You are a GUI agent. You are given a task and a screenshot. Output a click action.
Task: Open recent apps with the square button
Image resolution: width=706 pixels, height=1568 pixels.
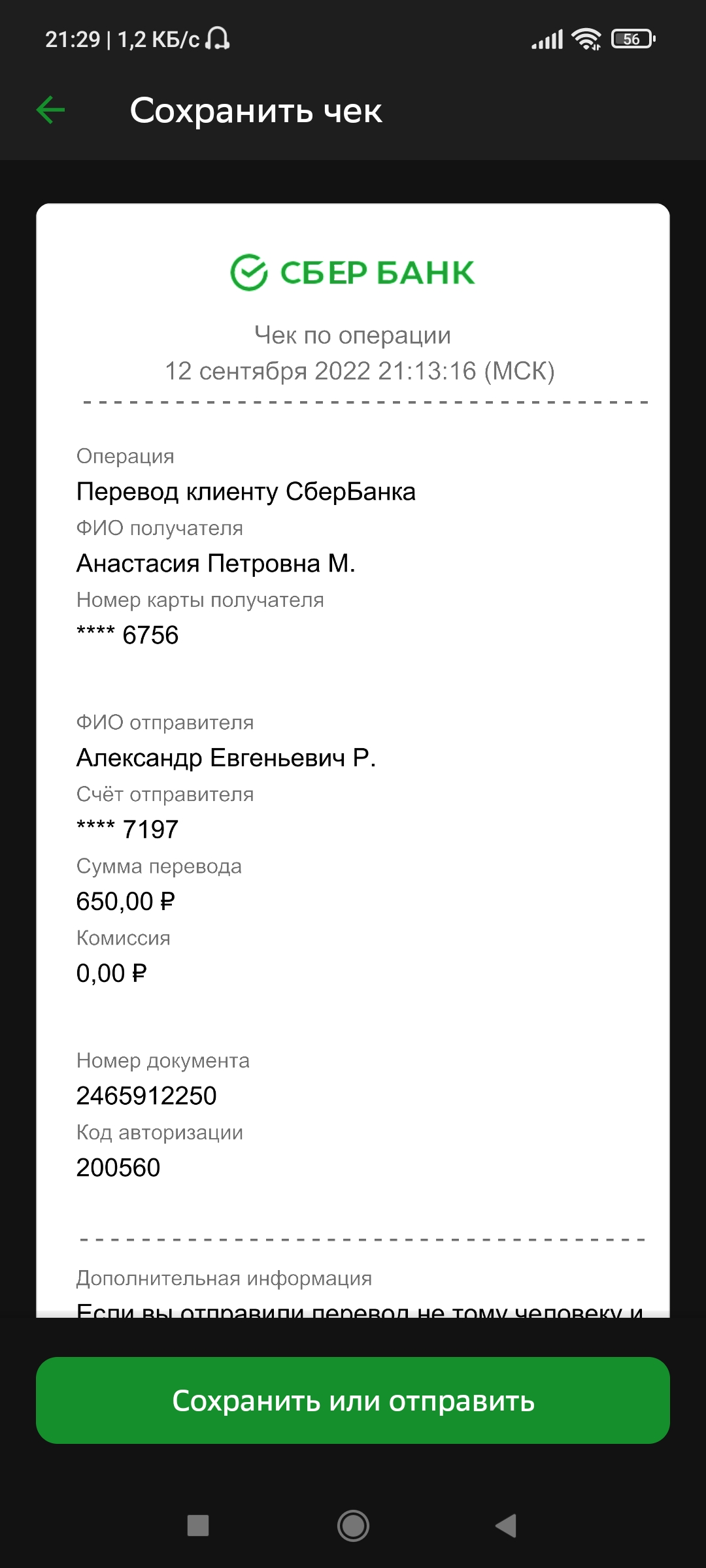(198, 1526)
